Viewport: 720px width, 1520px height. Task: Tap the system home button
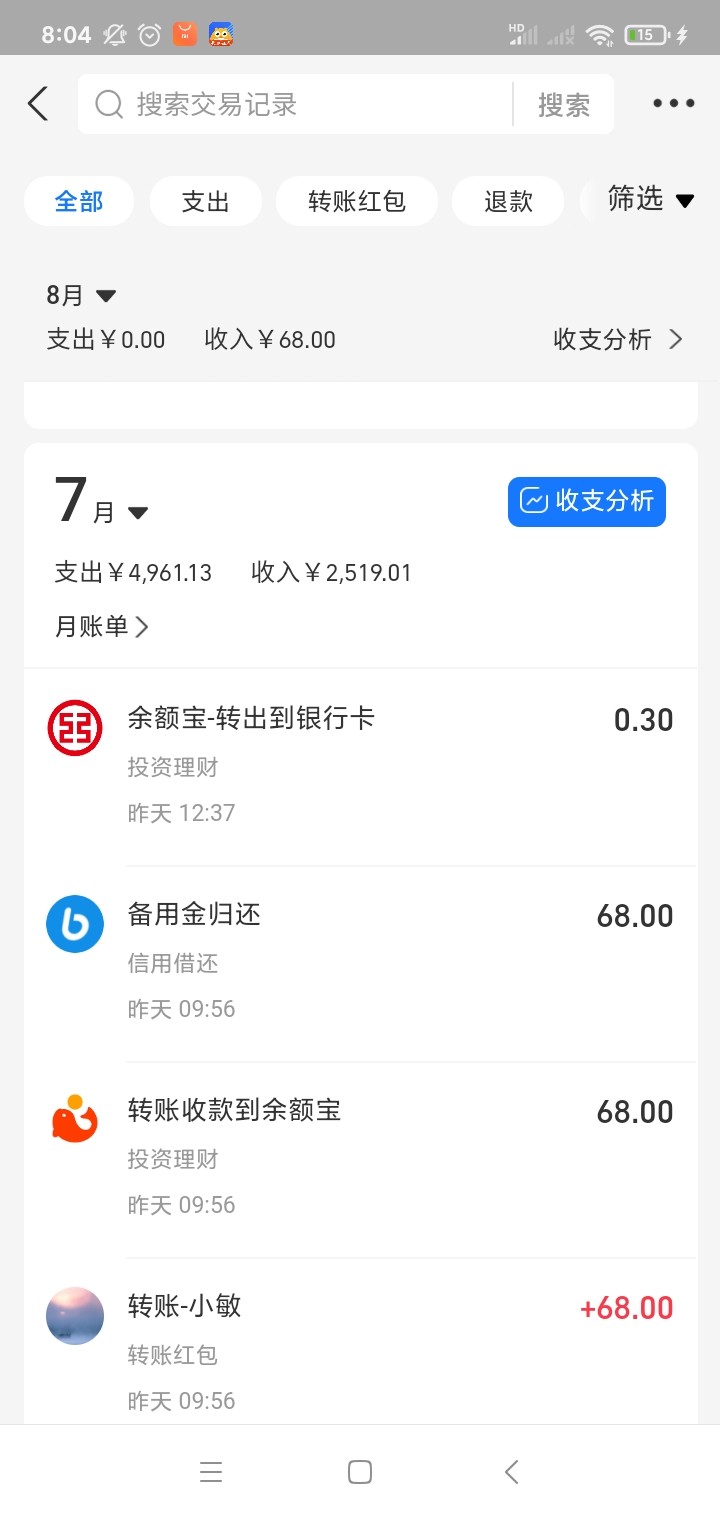[360, 1472]
